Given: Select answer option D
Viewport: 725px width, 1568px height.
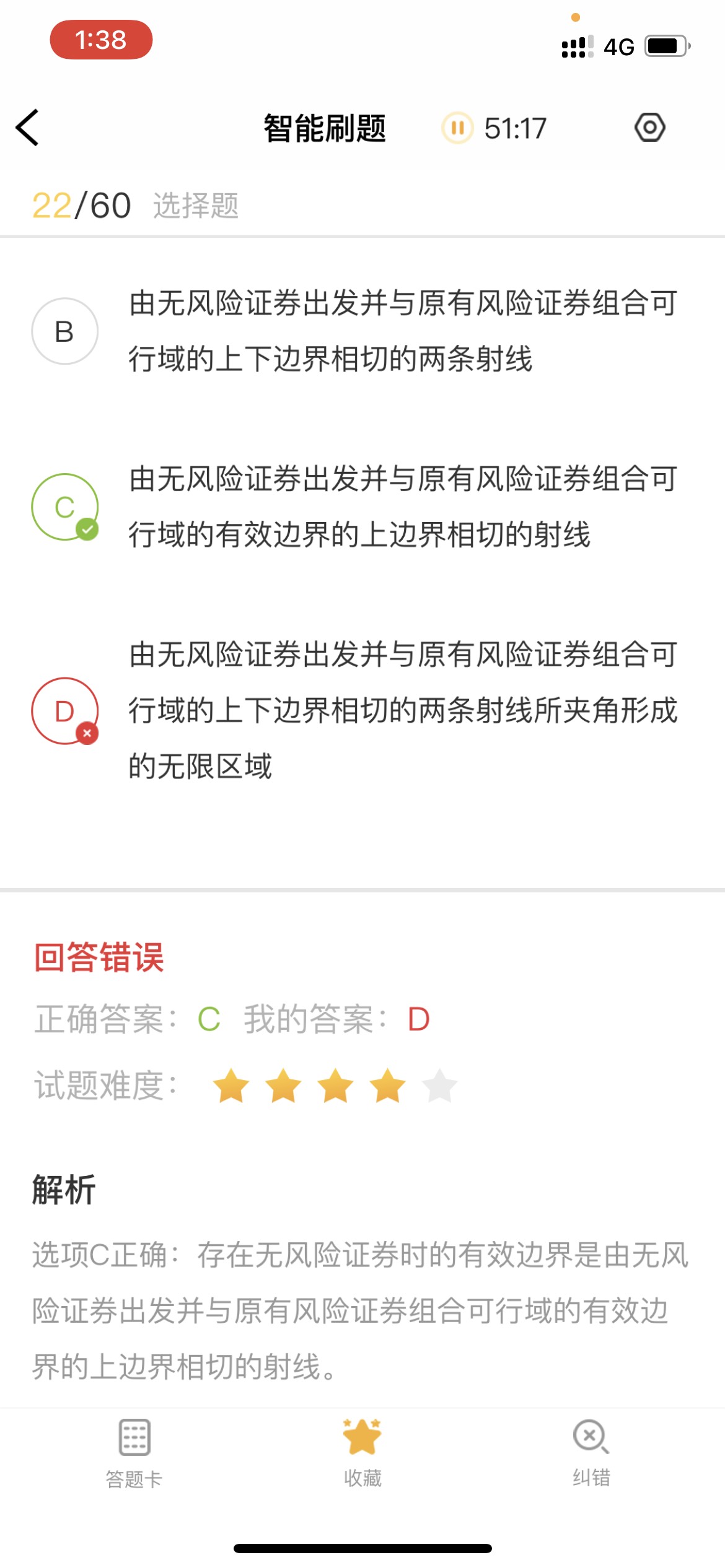Looking at the screenshot, I should pyautogui.click(x=64, y=710).
